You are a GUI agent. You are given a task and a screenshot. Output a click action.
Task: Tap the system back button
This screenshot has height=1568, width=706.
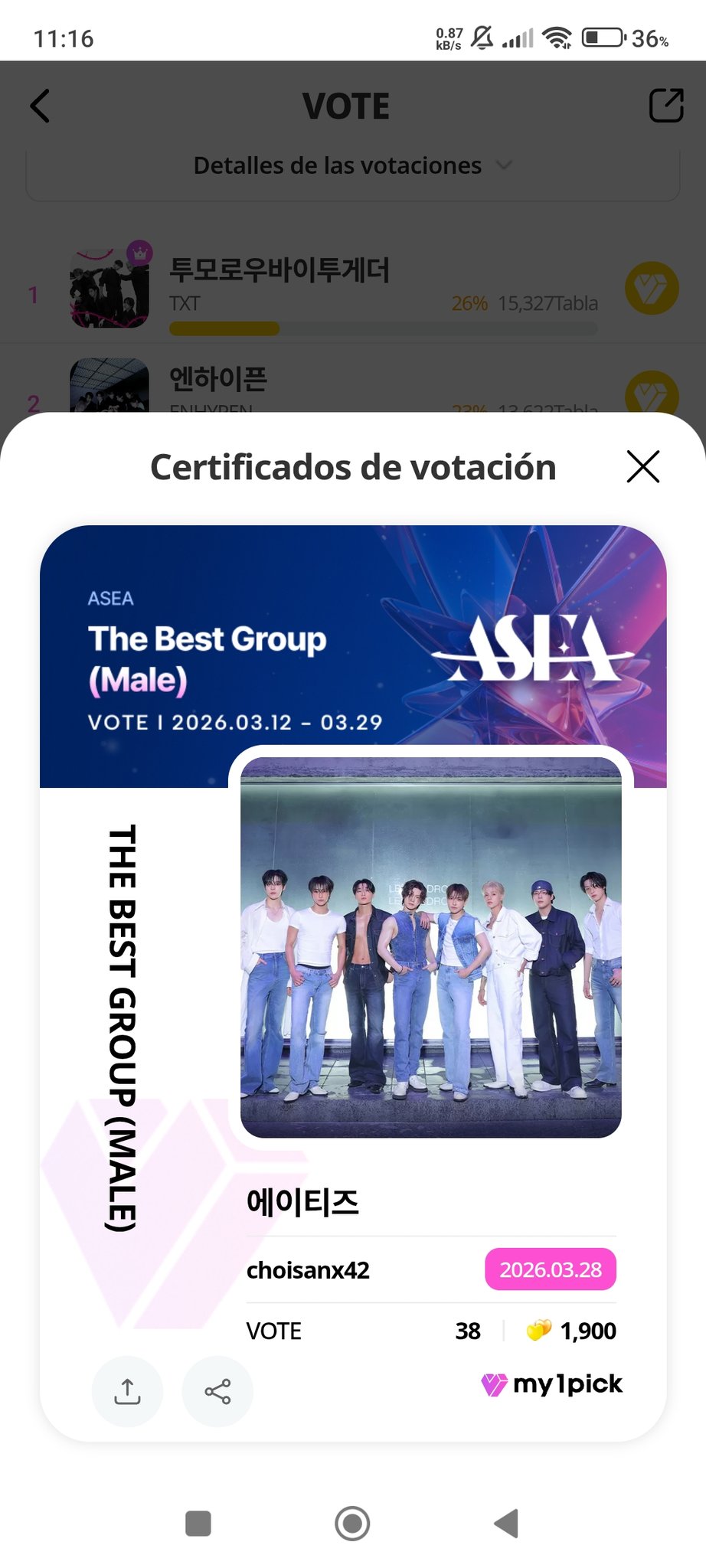tap(506, 1523)
